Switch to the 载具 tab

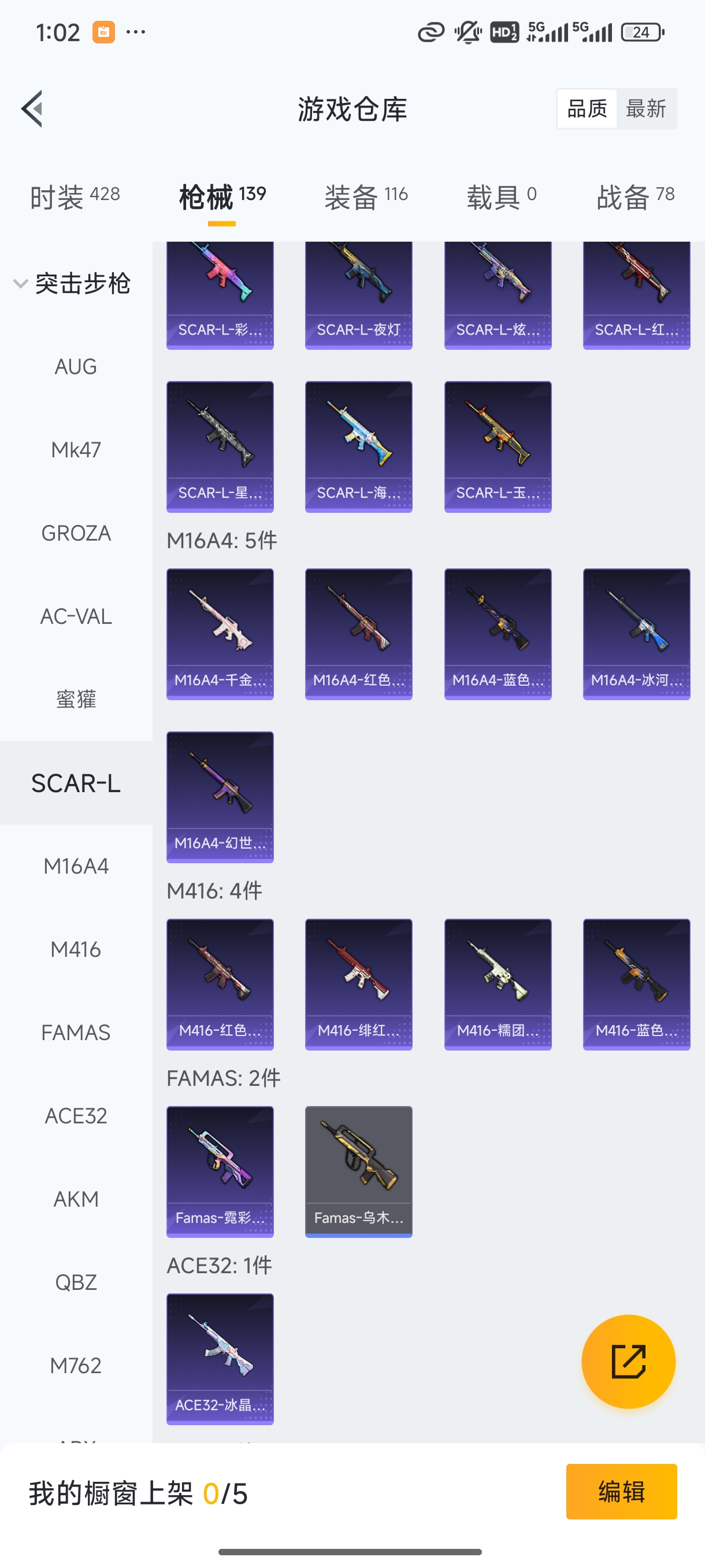click(501, 197)
